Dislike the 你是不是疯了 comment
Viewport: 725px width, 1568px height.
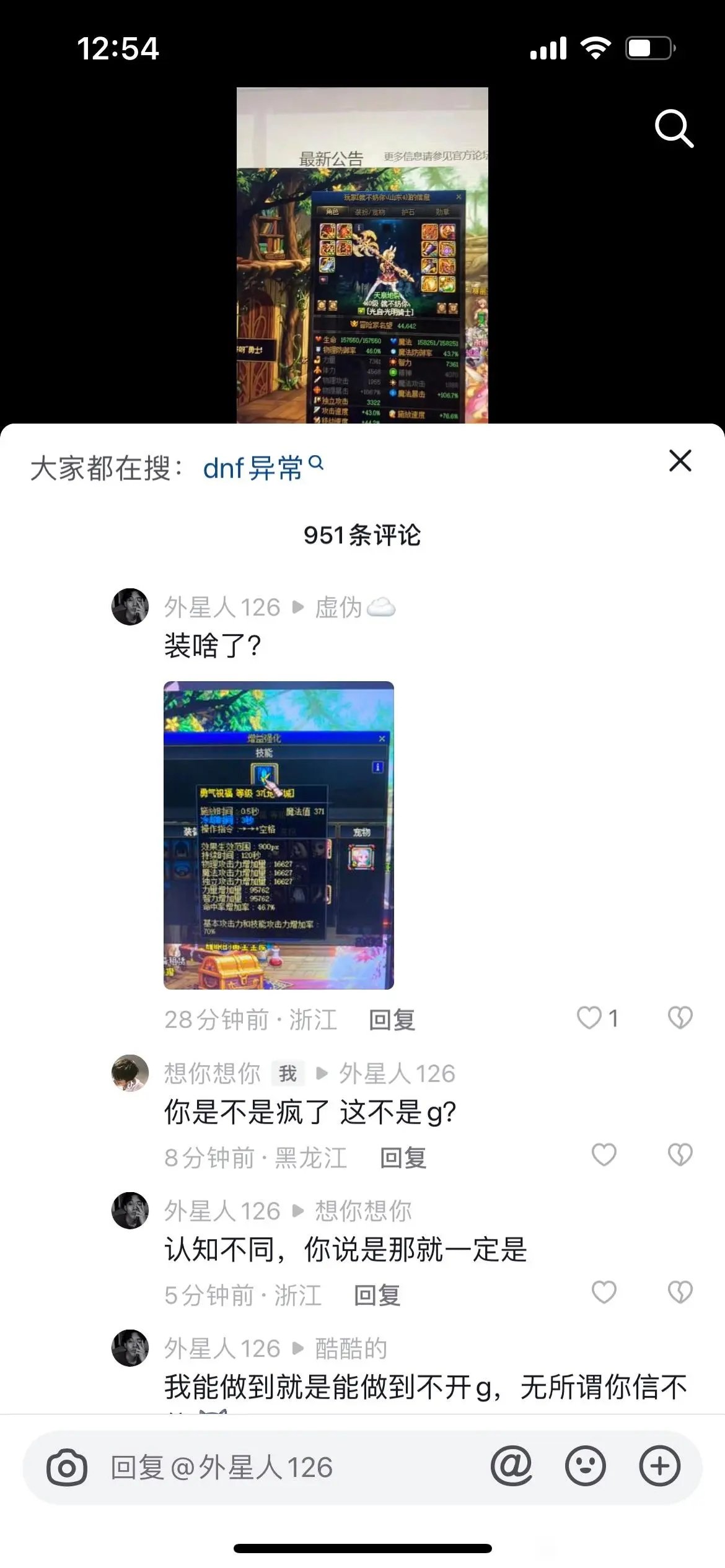(x=680, y=1155)
